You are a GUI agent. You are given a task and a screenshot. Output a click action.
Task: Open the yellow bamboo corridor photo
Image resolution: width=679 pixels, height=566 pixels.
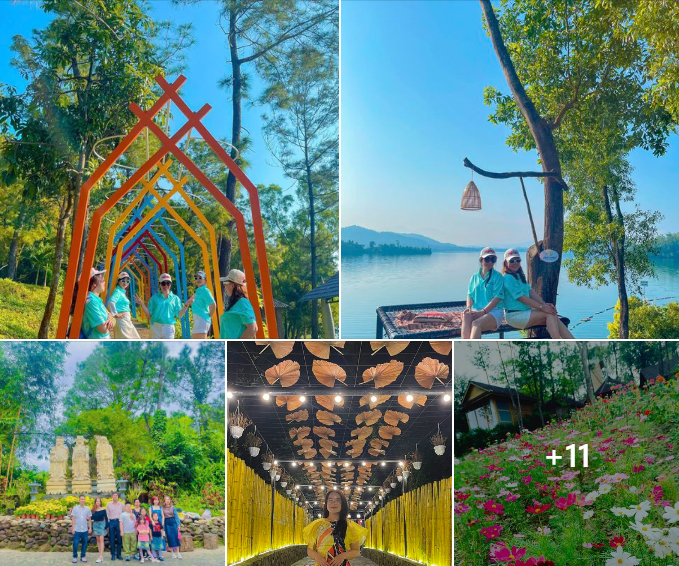click(338, 453)
